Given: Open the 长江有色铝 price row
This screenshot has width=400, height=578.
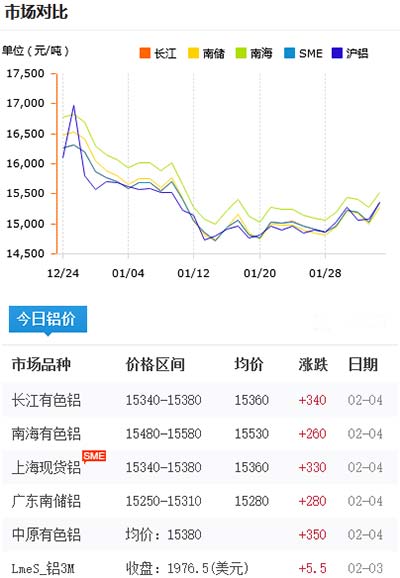Looking at the screenshot, I should click(200, 400).
